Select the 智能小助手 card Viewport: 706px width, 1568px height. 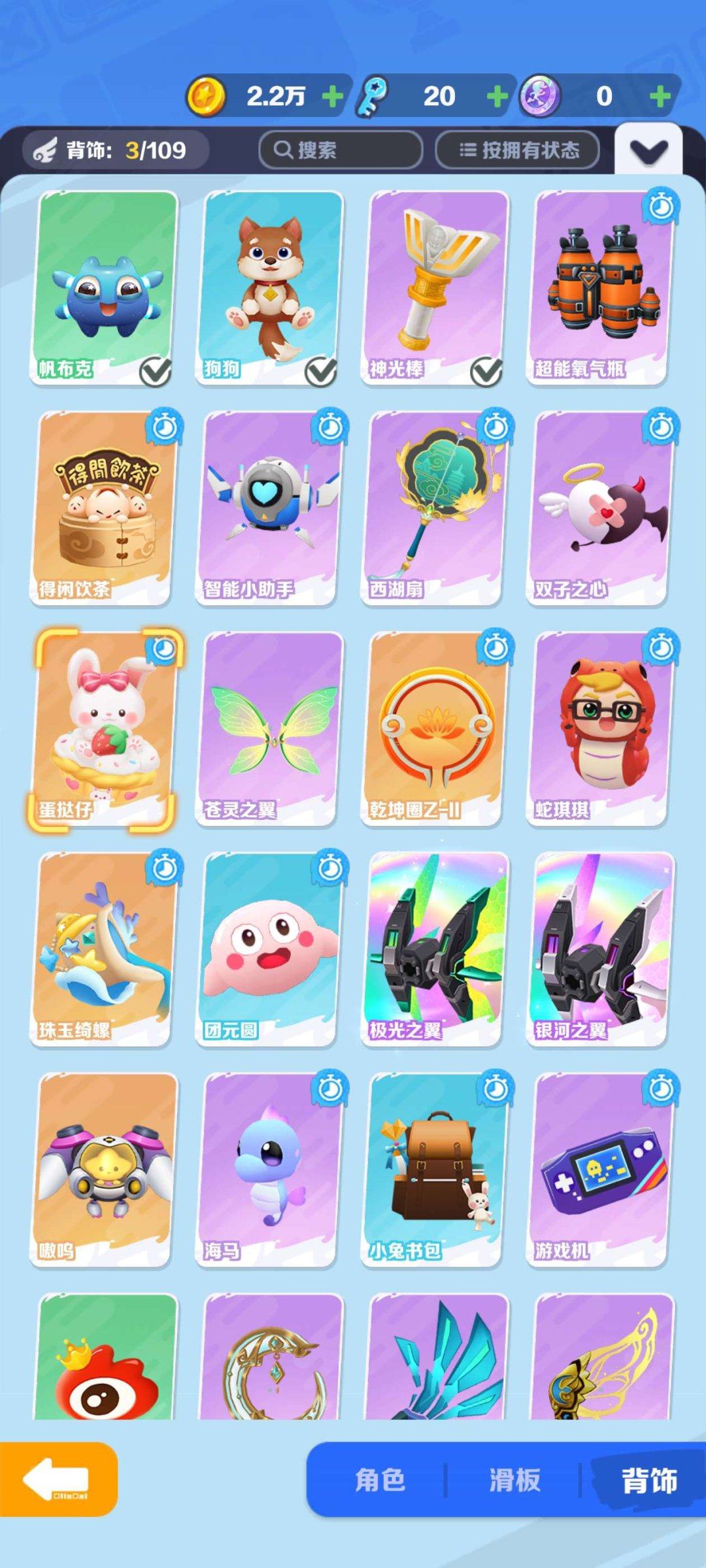(x=270, y=508)
